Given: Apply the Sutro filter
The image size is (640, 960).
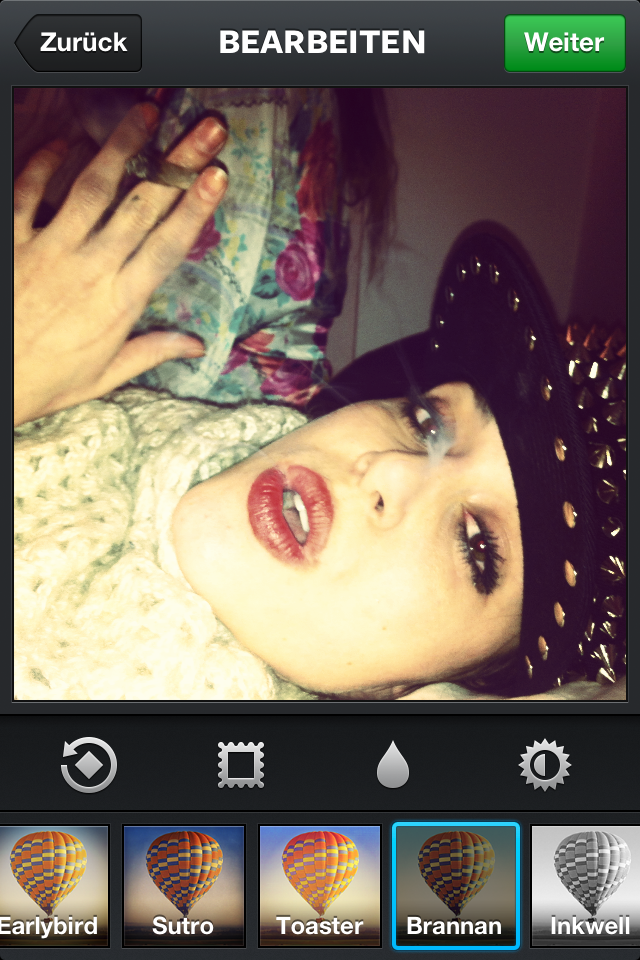Looking at the screenshot, I should (183, 885).
